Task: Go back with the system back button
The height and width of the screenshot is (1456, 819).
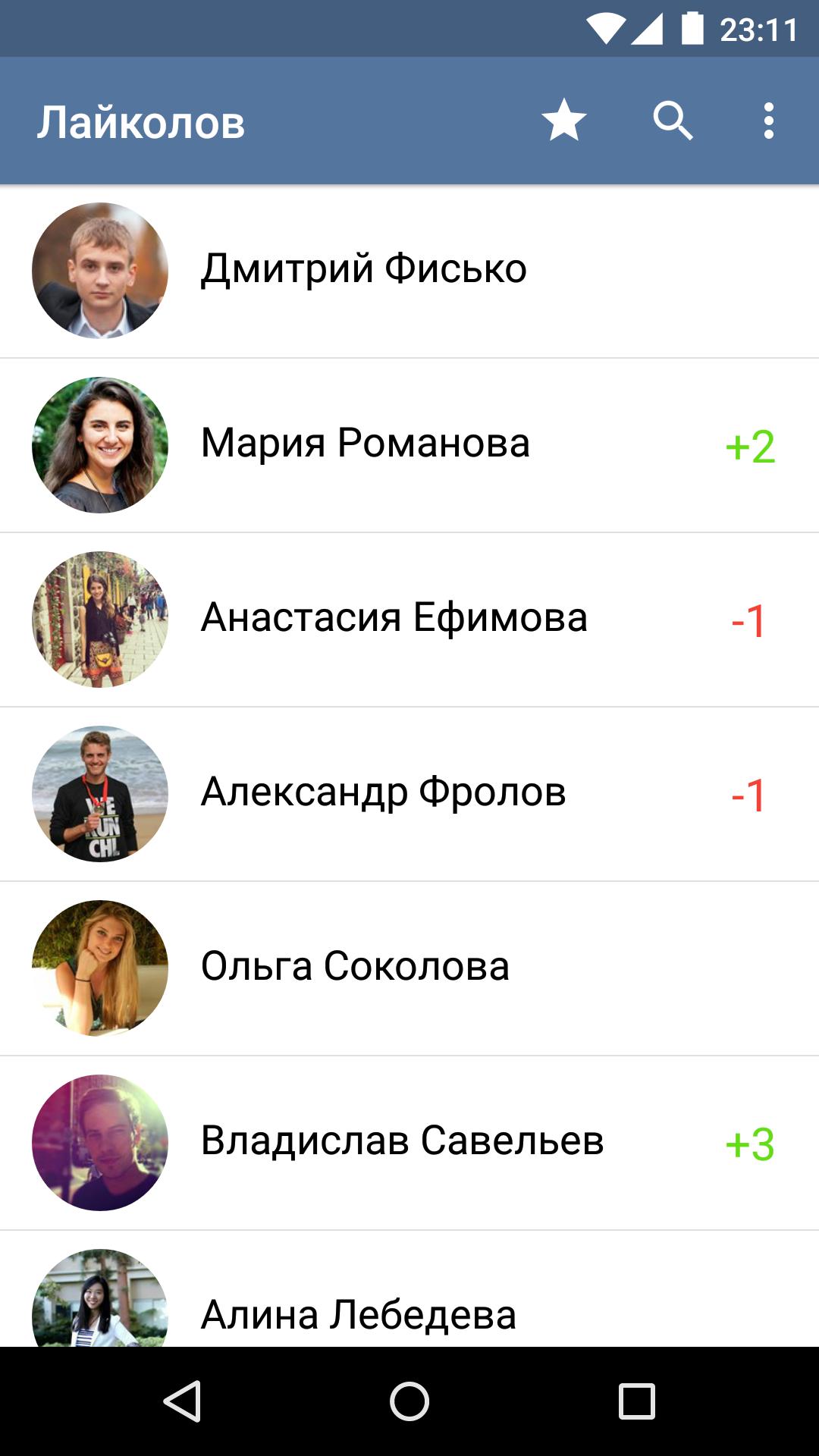Action: click(x=182, y=1401)
